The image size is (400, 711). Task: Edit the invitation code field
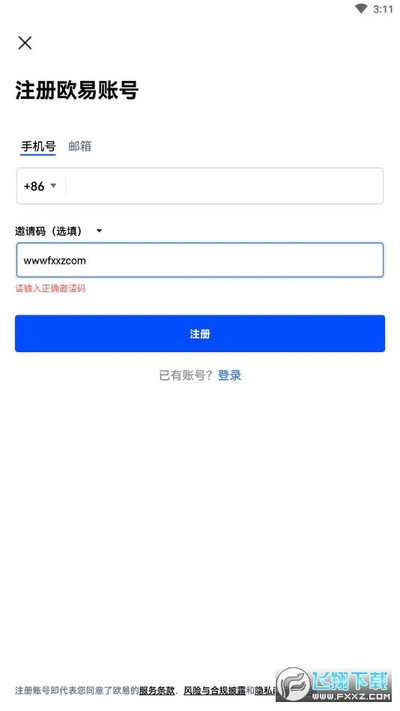pos(200,260)
